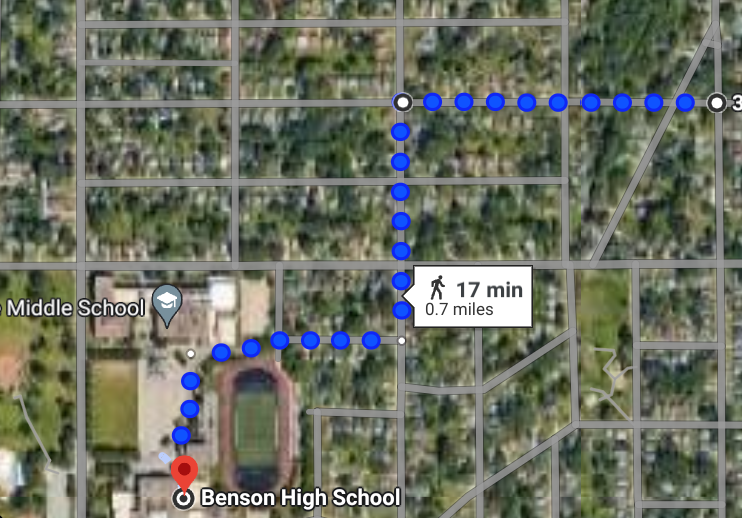Viewport: 742px width, 518px height.
Task: Tap the red Benson High School destination pin
Action: [x=184, y=471]
